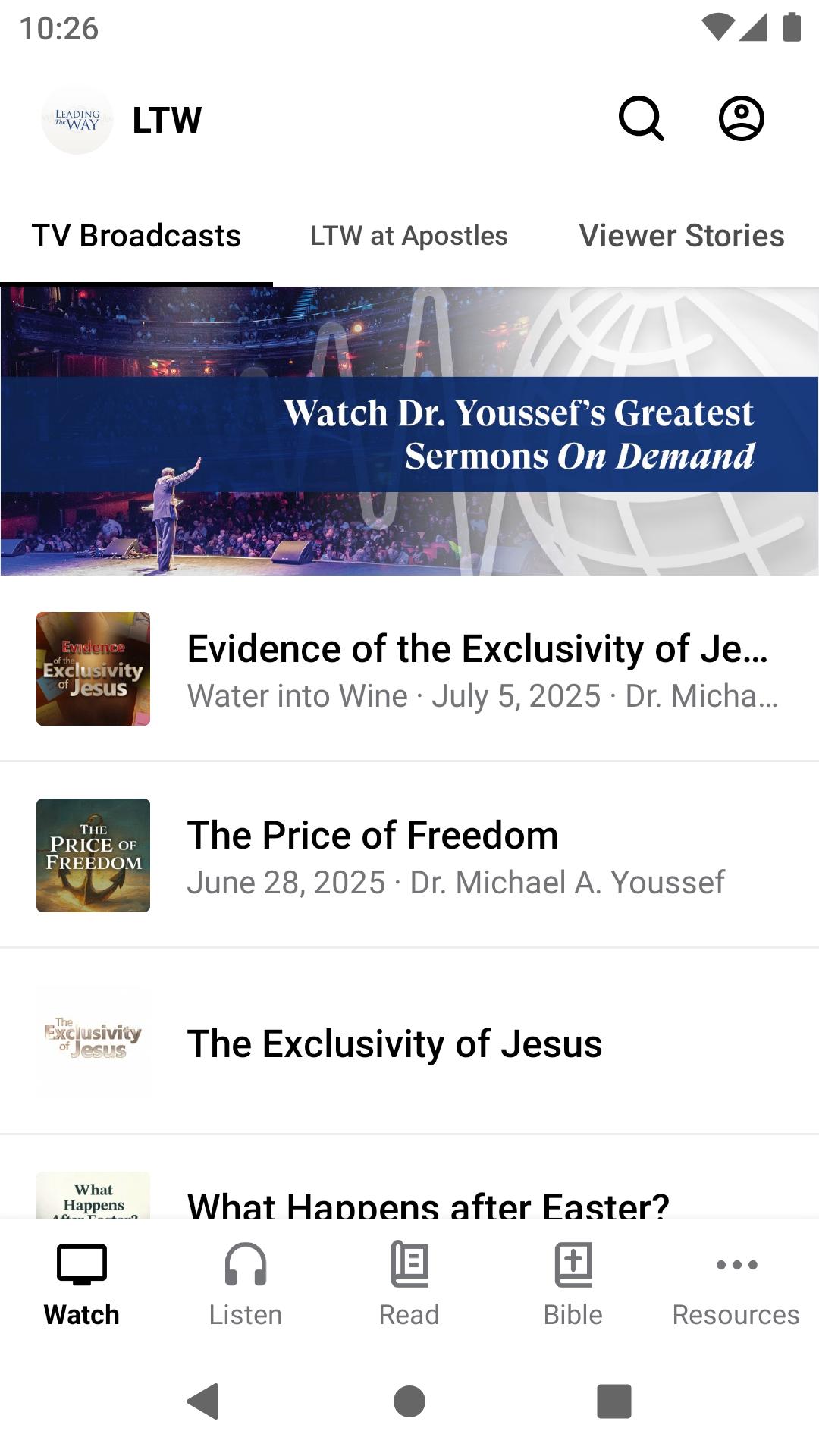Open the search icon

(642, 118)
